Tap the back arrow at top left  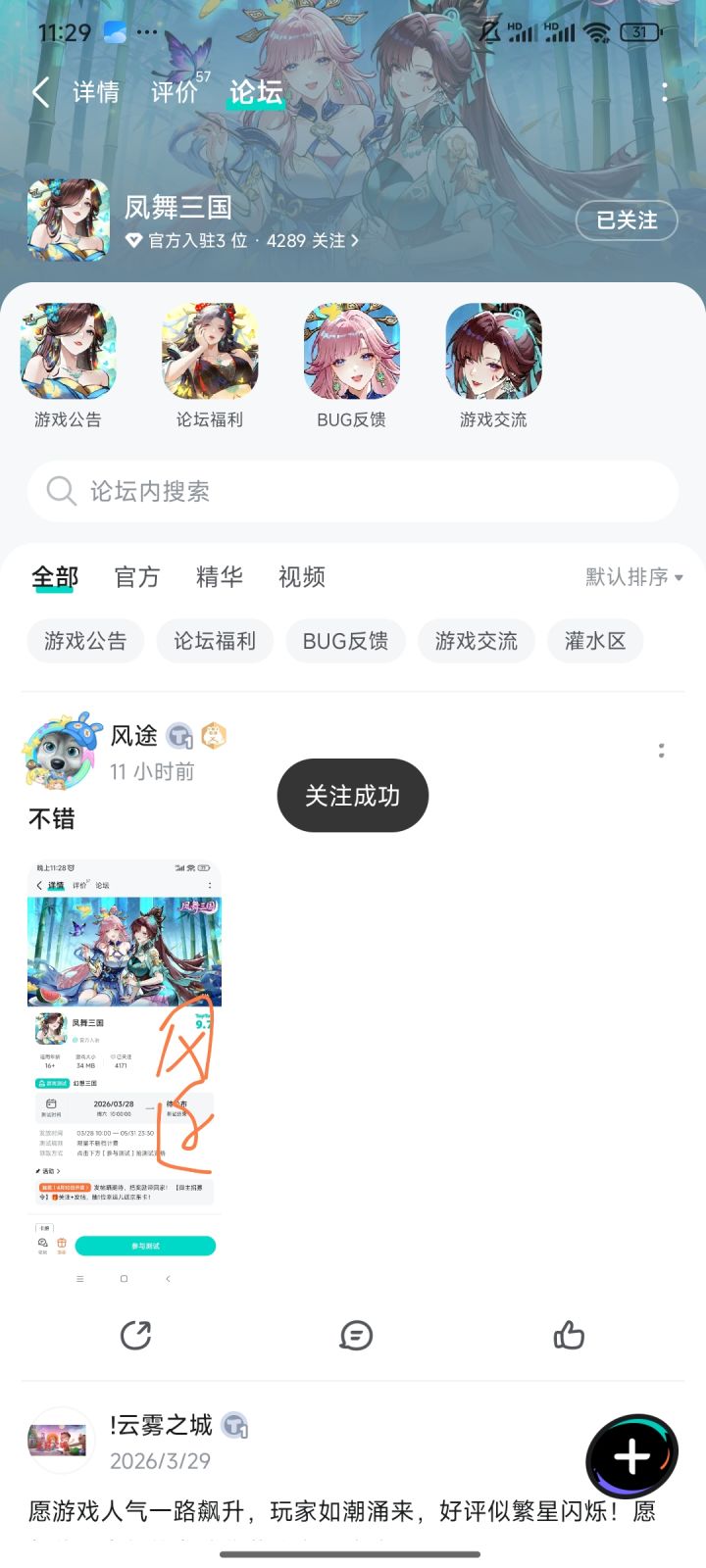point(39,91)
